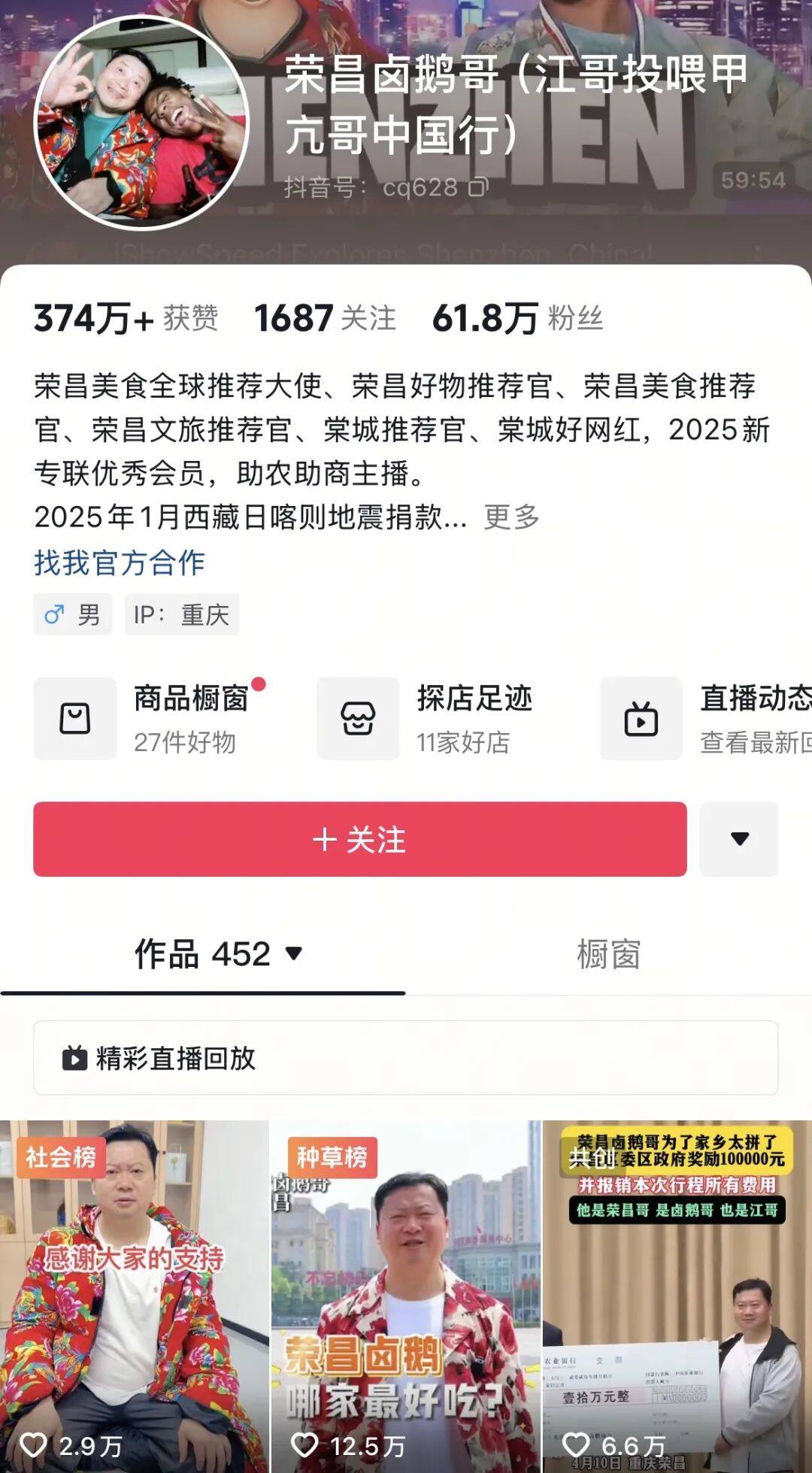
Task: Open 精彩直播回放 replays
Action: [404, 1058]
